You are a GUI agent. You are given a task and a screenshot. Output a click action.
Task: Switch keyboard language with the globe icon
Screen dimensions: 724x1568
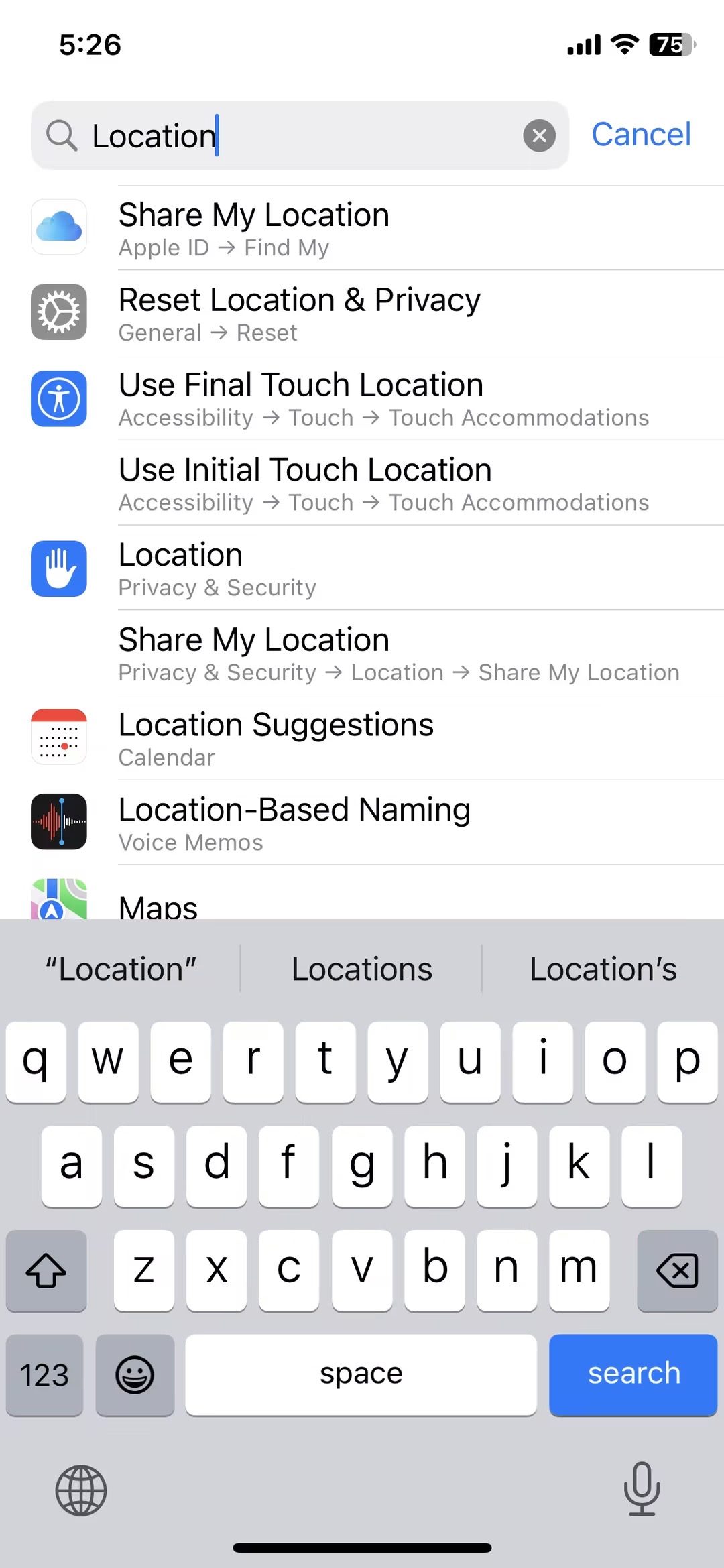point(81,1491)
